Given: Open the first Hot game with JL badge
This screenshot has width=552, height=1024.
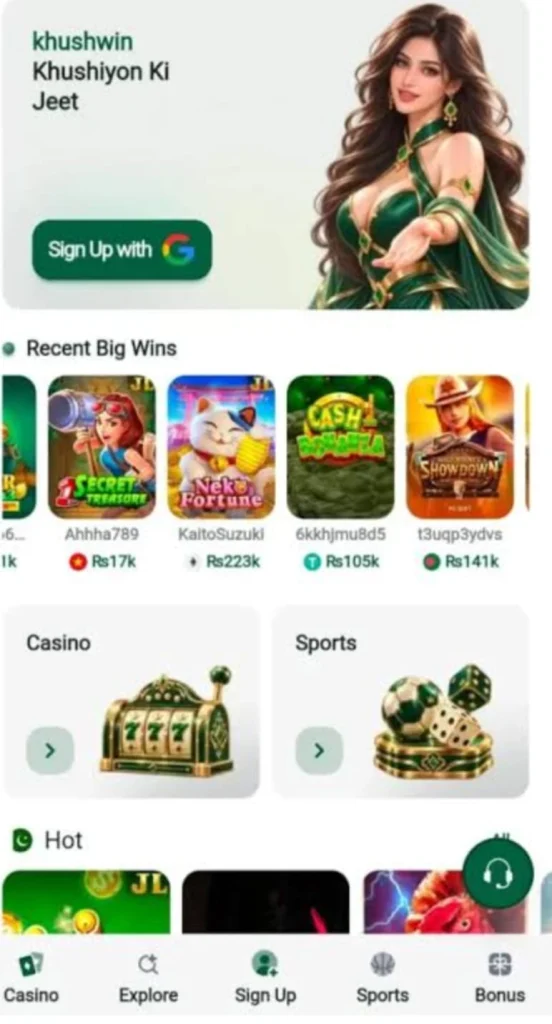Looking at the screenshot, I should tap(86, 902).
